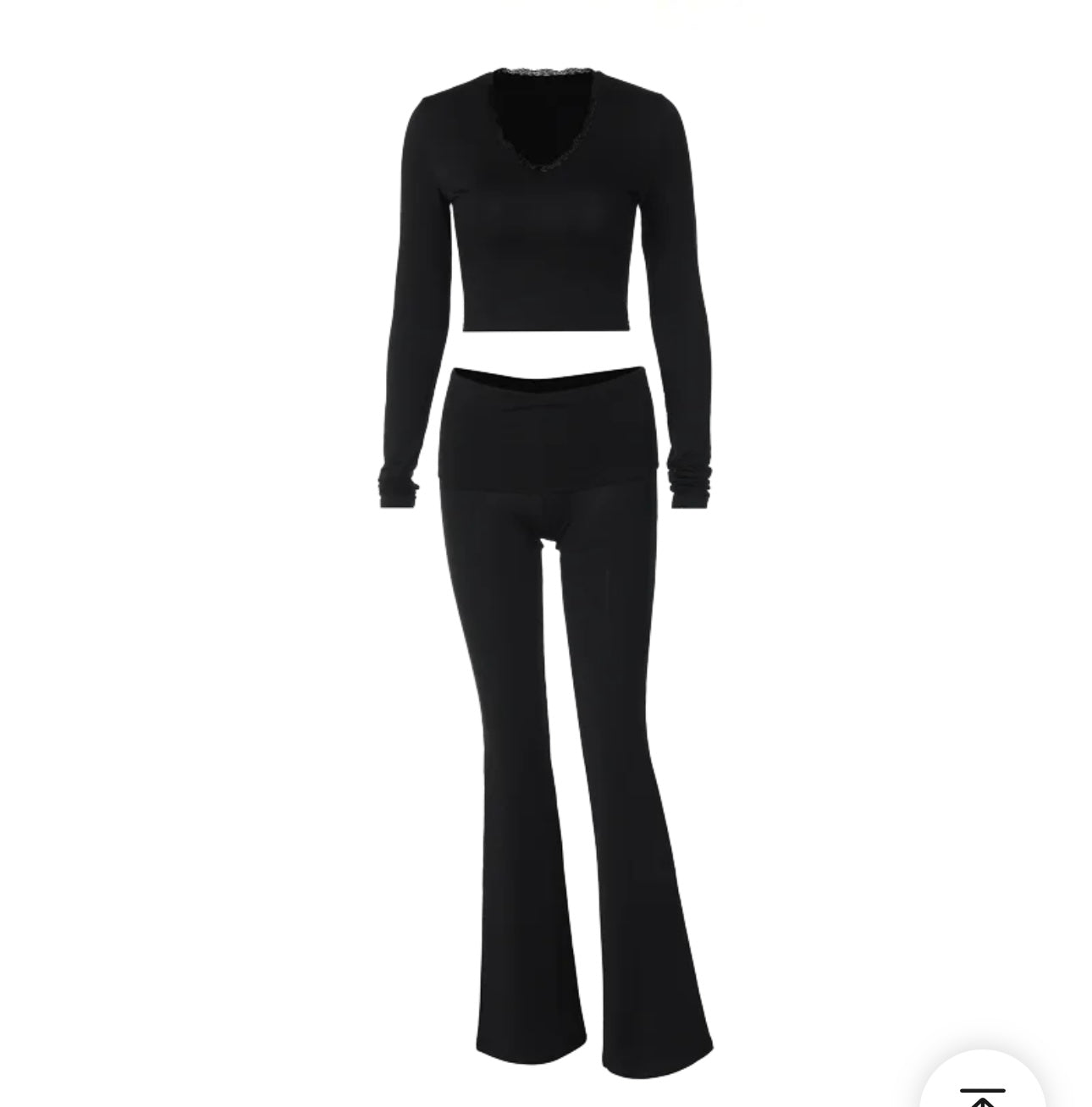Tap the back-to-top floating button
Image resolution: width=1092 pixels, height=1107 pixels.
click(983, 1091)
